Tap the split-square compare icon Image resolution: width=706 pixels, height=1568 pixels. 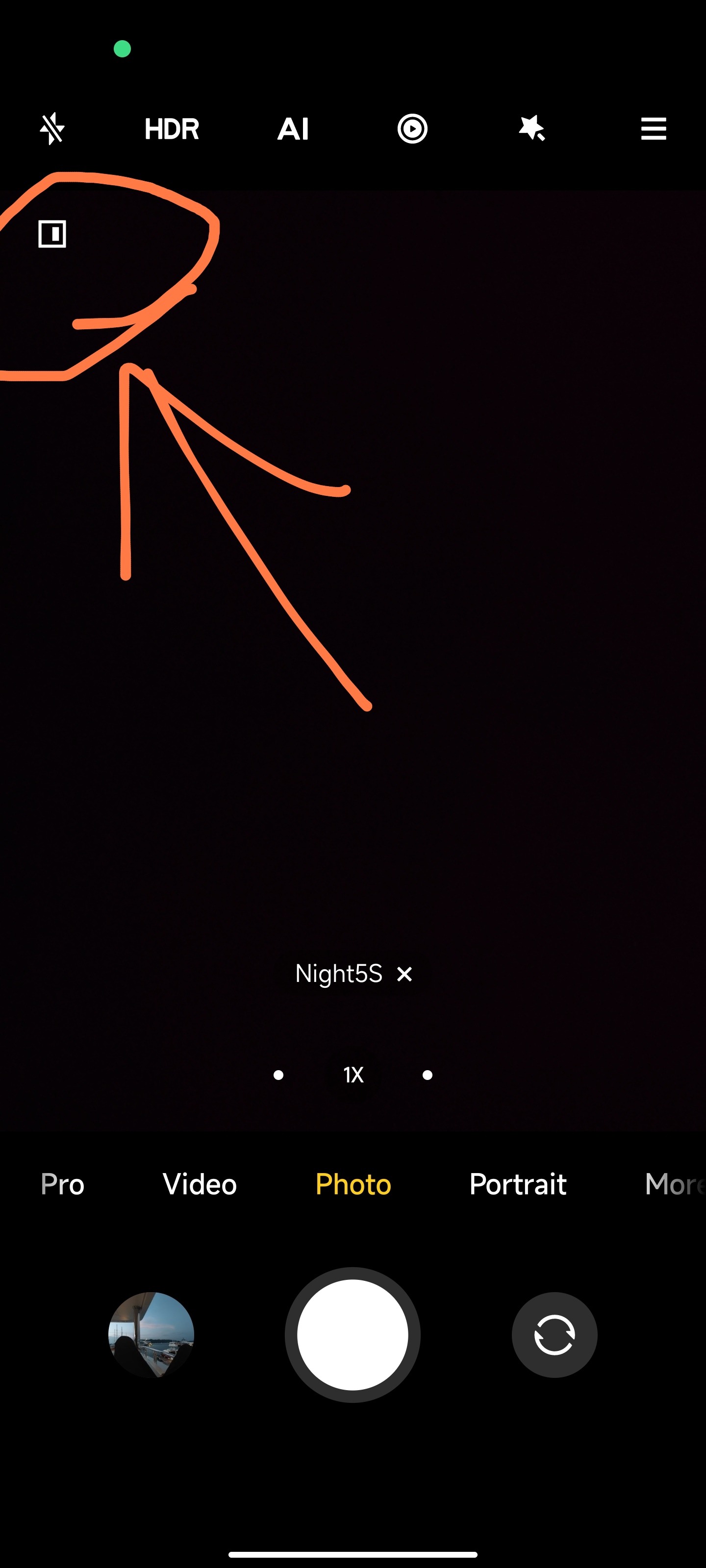click(52, 234)
